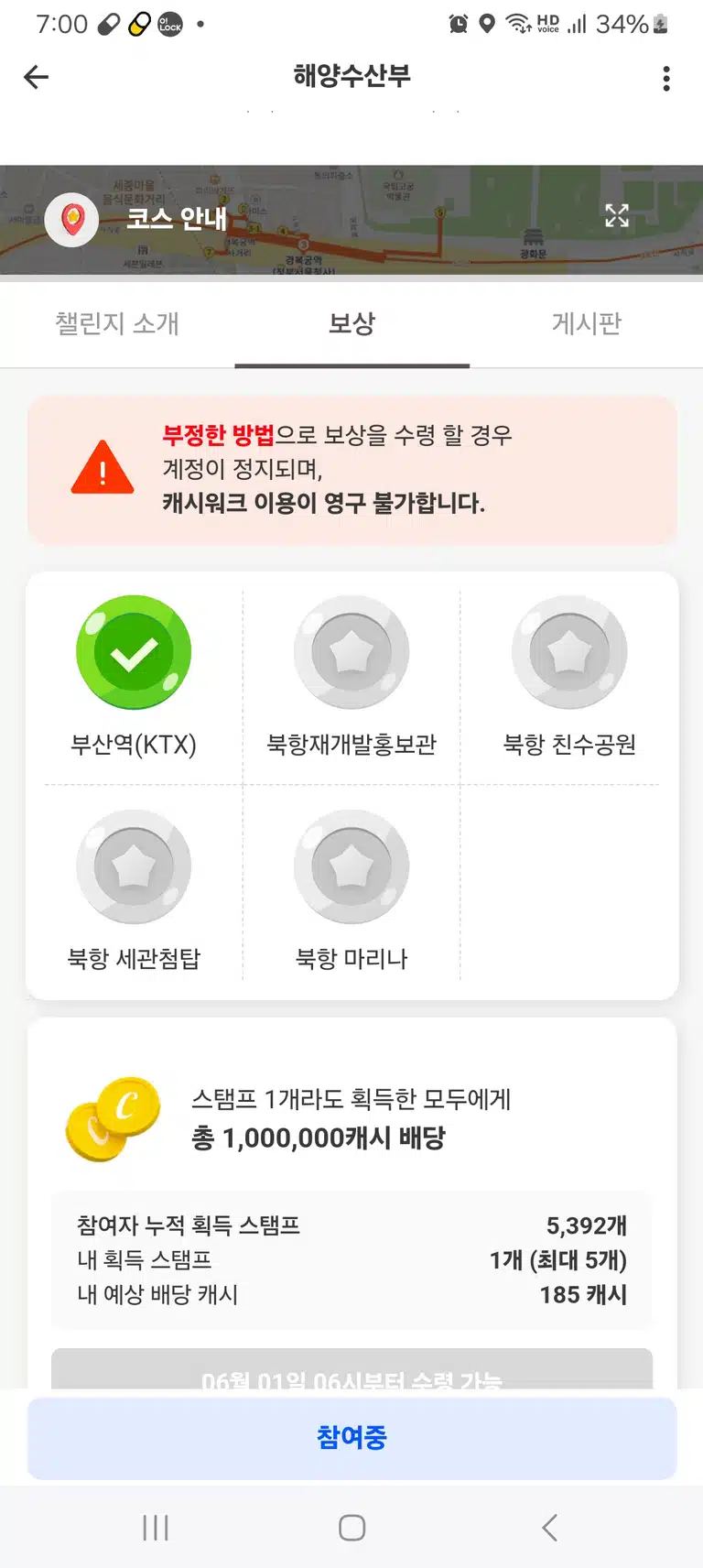Tap the 북항재개발홍보관 stamp

[351, 678]
